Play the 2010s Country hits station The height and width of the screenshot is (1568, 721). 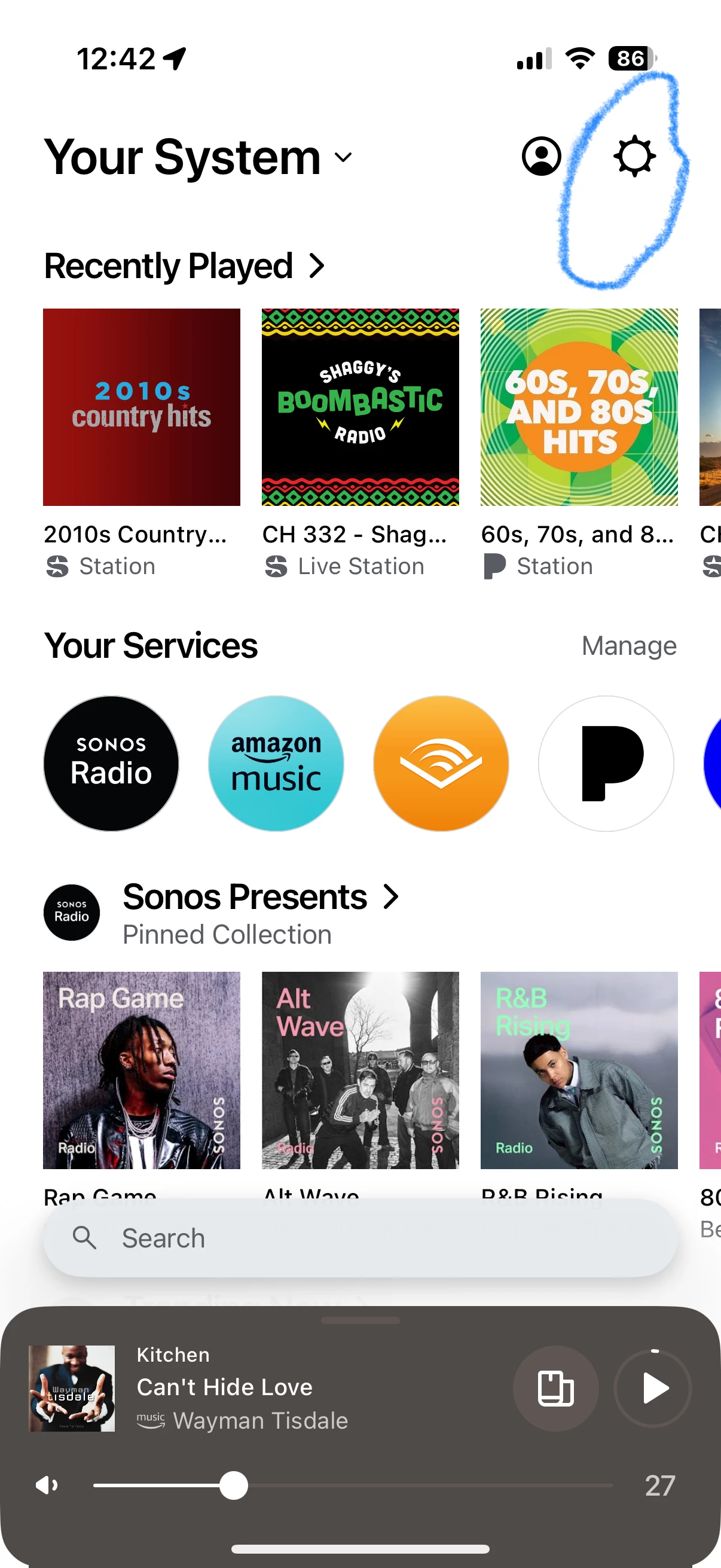pyautogui.click(x=141, y=407)
